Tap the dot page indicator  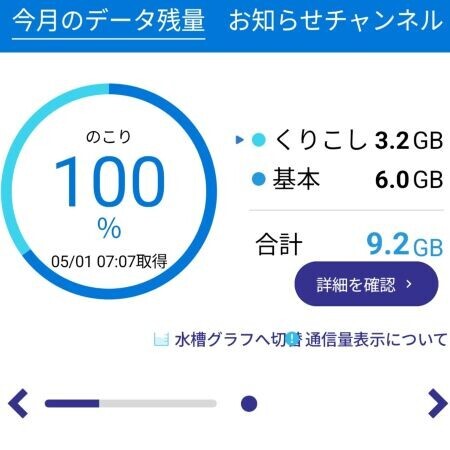249,404
